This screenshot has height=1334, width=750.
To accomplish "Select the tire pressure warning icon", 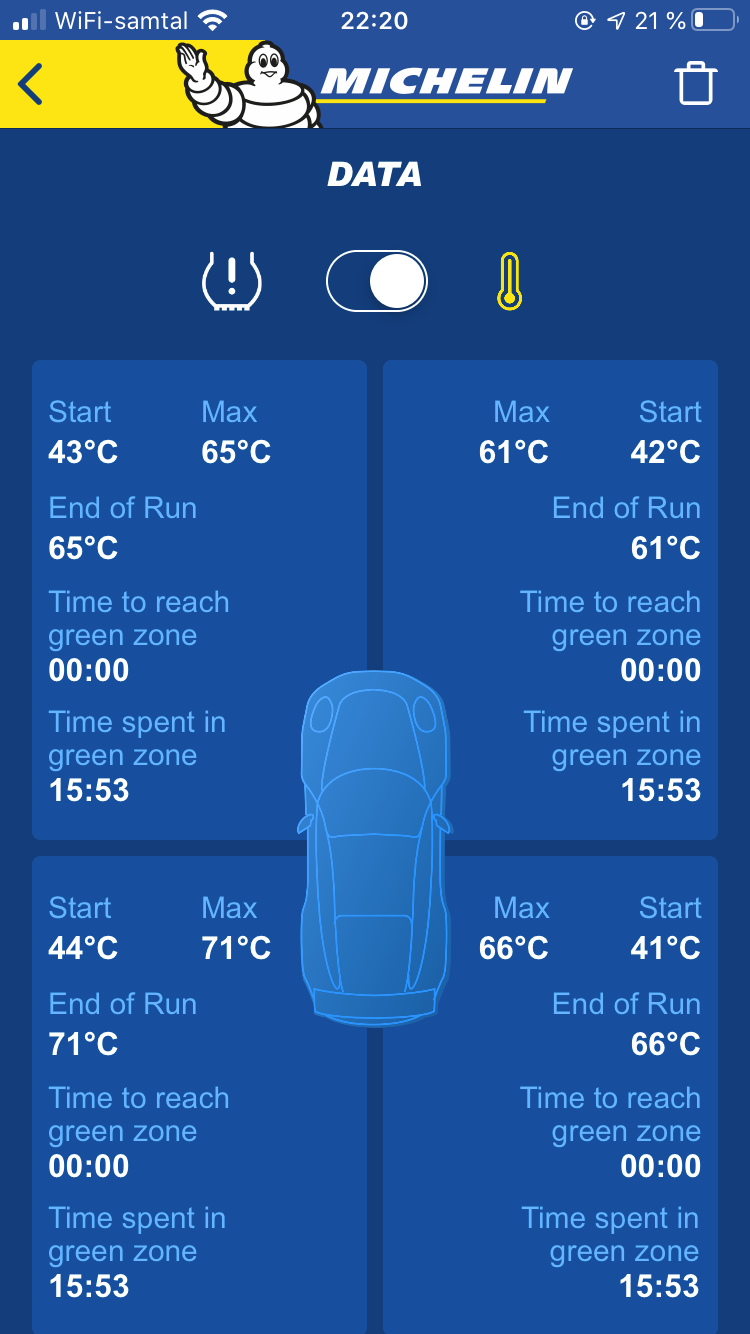I will pos(232,281).
